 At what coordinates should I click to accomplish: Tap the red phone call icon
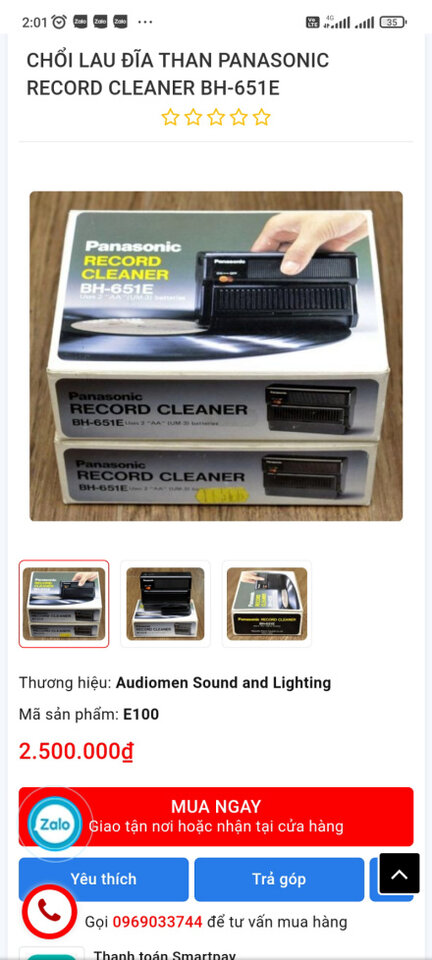50,912
